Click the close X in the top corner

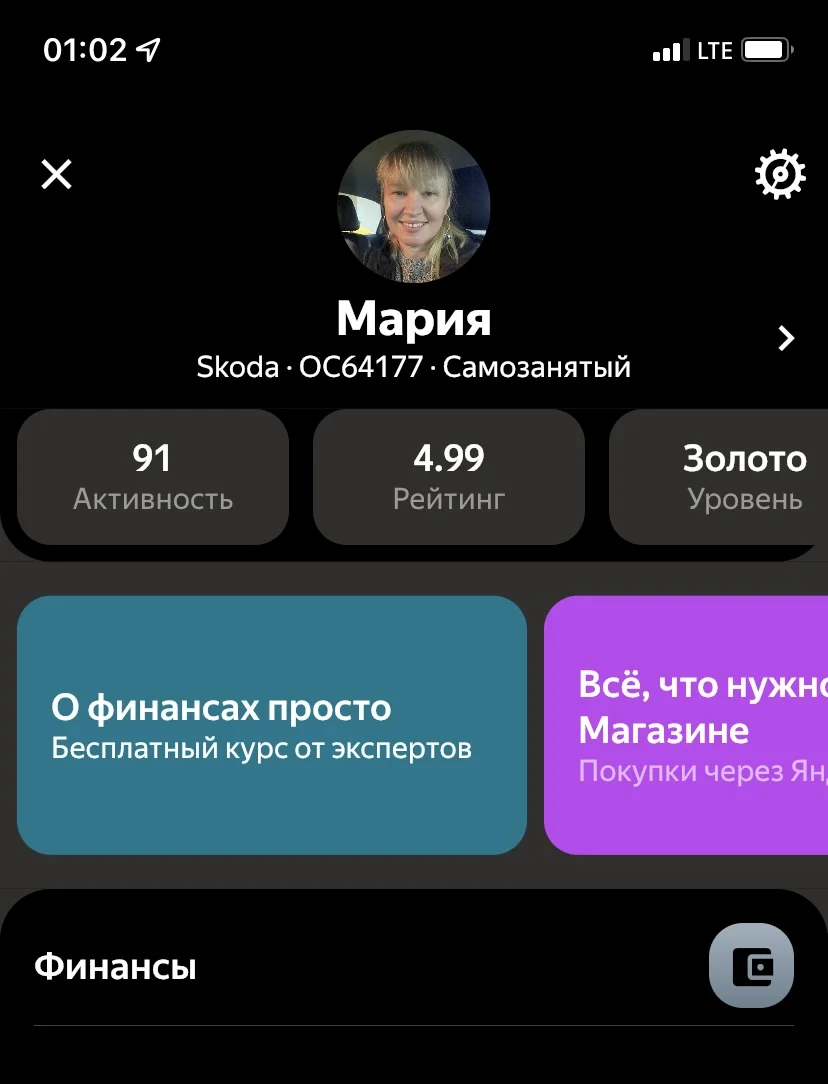[x=56, y=174]
